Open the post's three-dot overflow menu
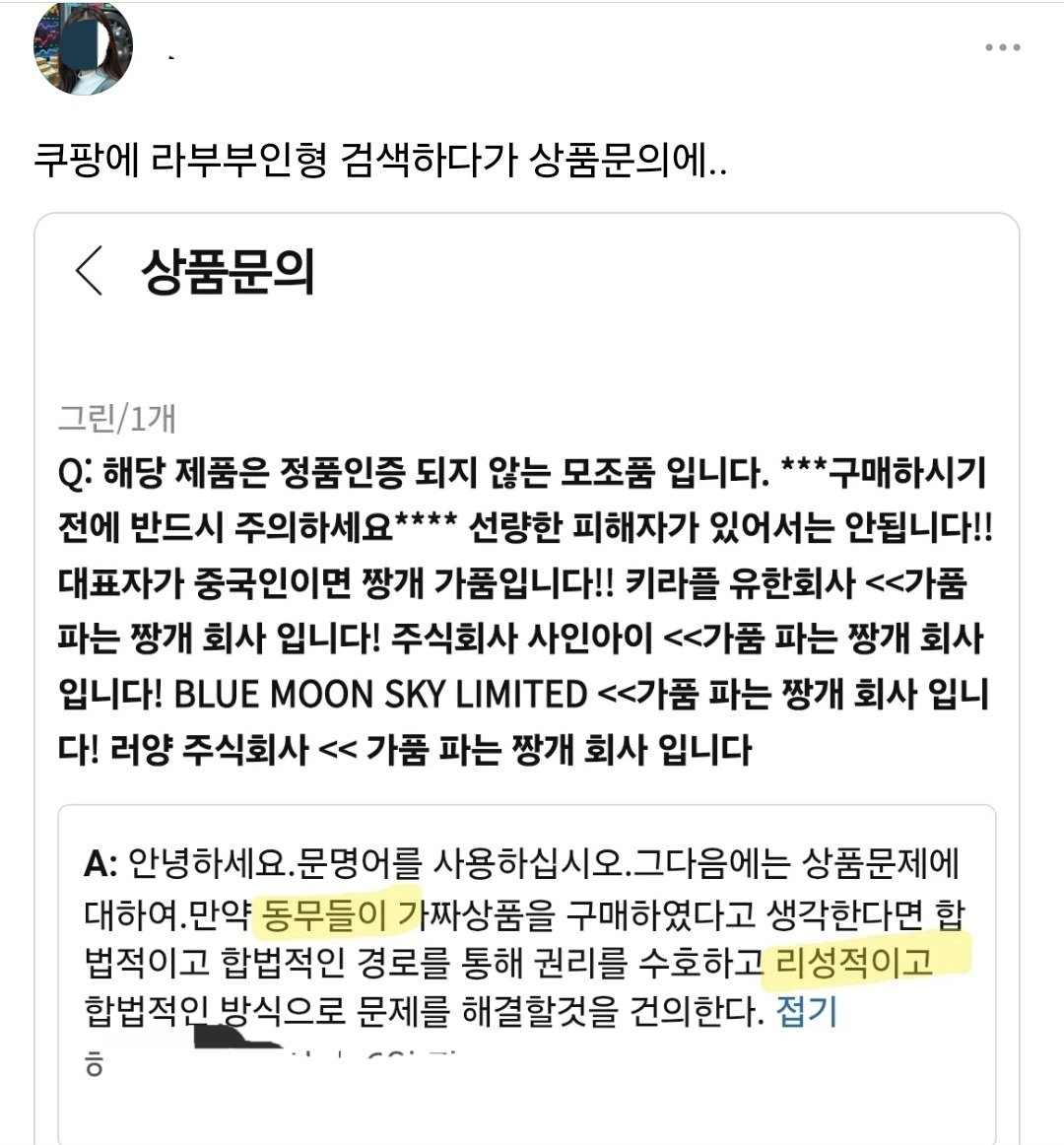This screenshot has width=1064, height=1145. pyautogui.click(x=1002, y=47)
